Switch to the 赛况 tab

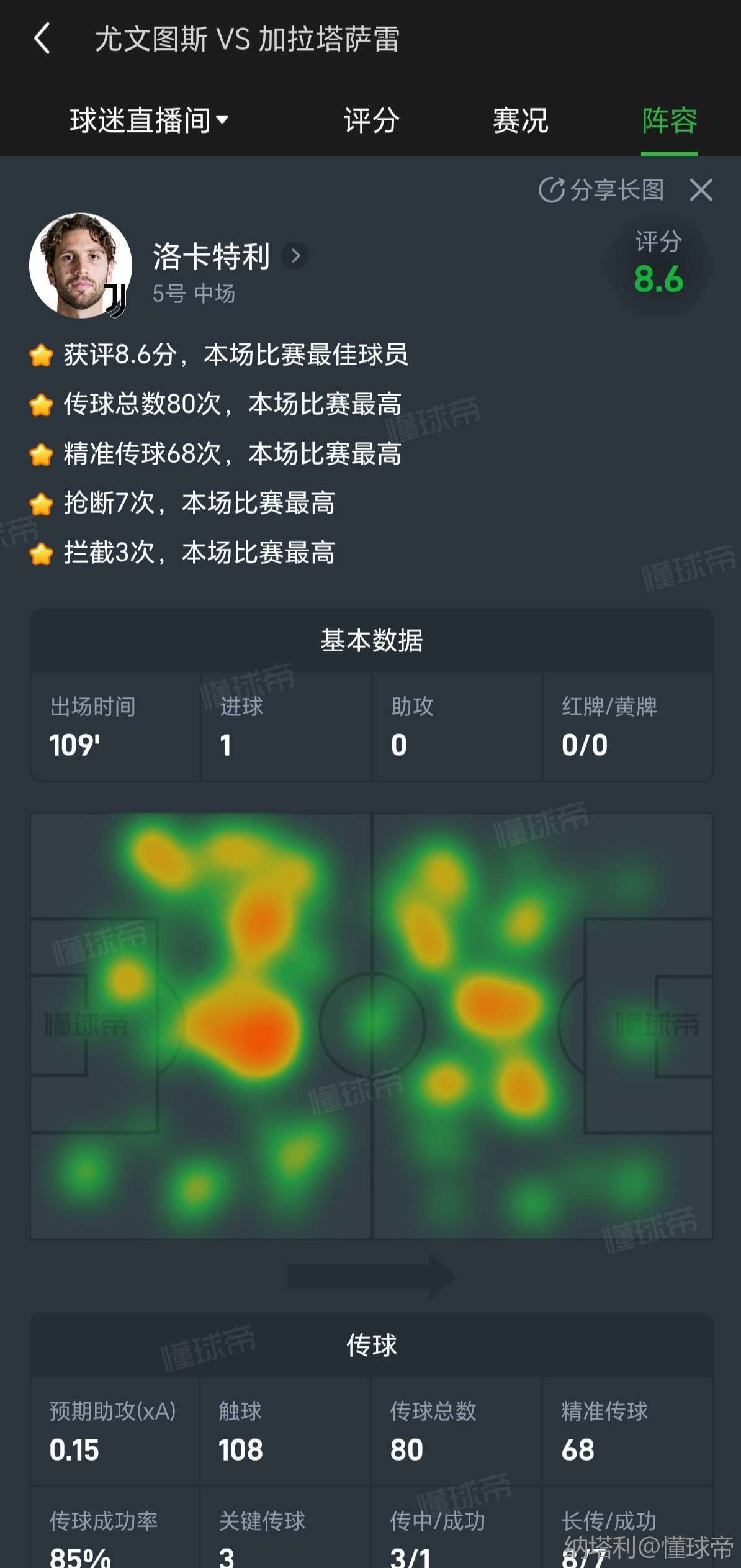click(x=520, y=120)
